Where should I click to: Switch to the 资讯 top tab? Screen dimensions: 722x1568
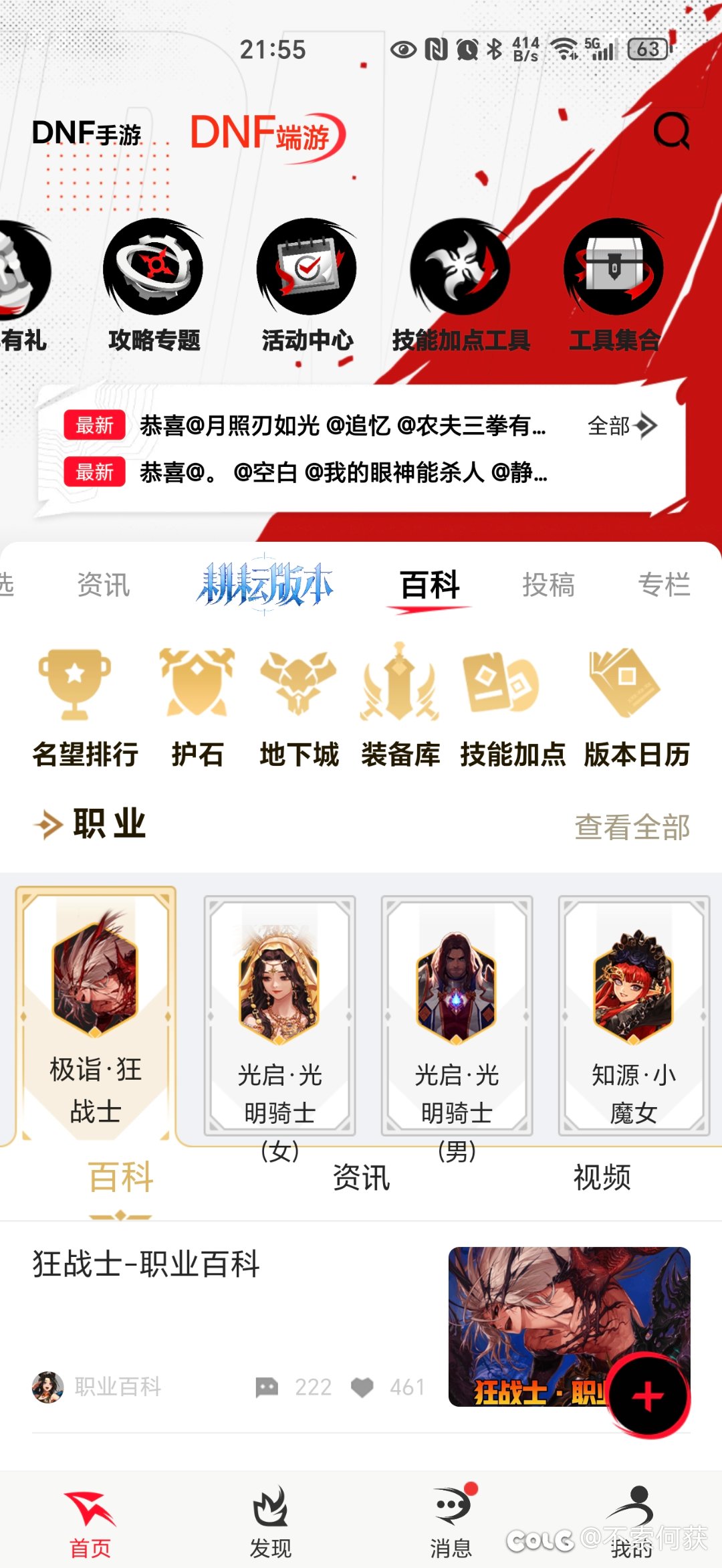coord(103,585)
